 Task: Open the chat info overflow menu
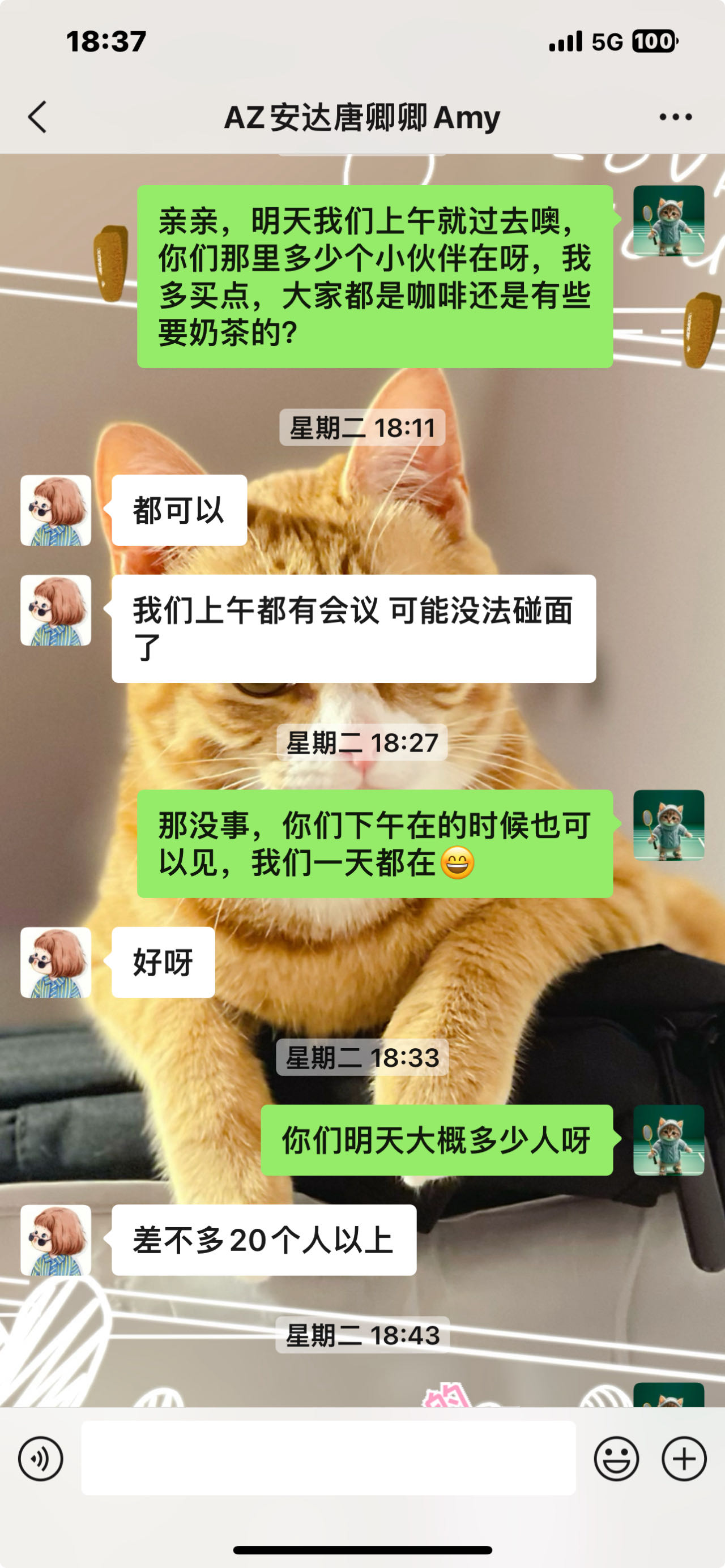(675, 116)
